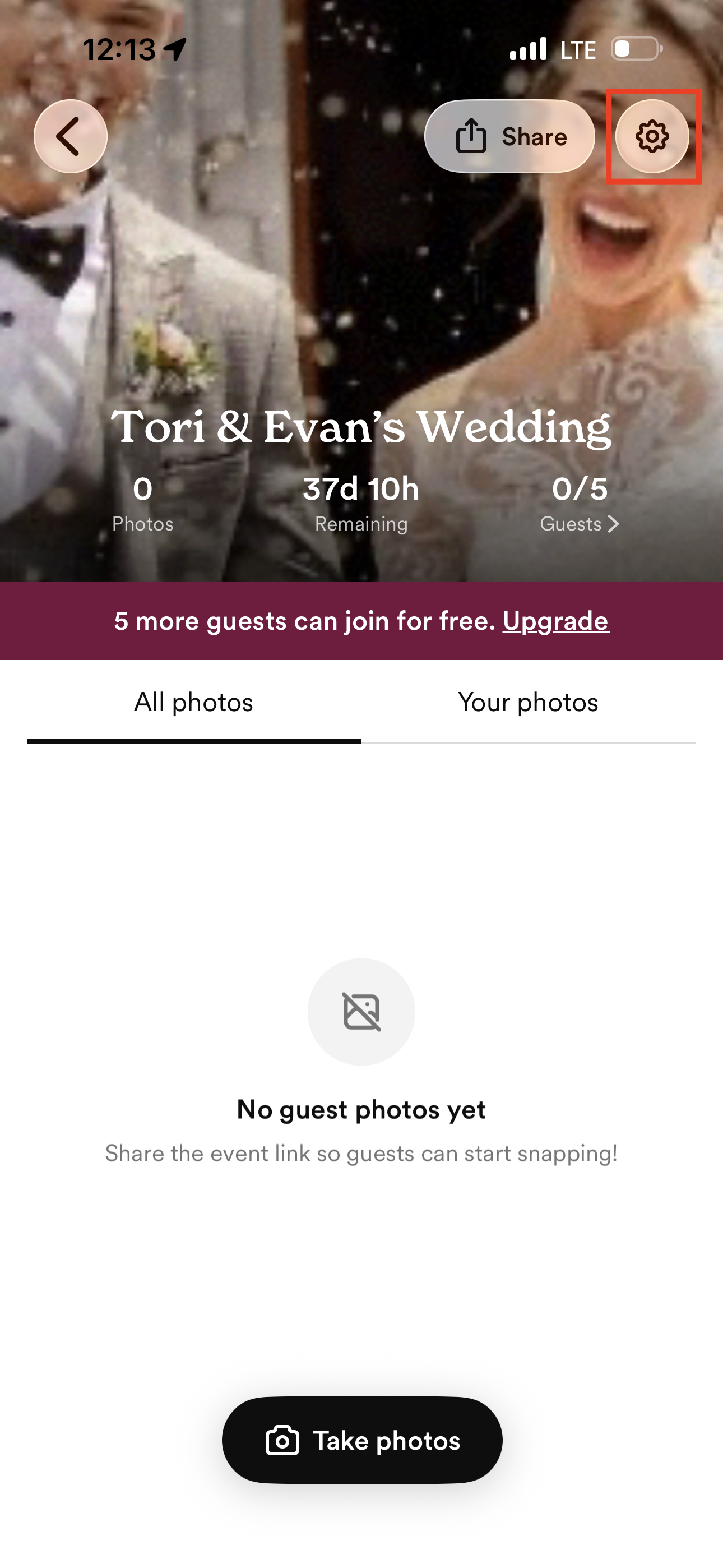The image size is (723, 1568).
Task: Start the camera with Take photos
Action: 362,1440
